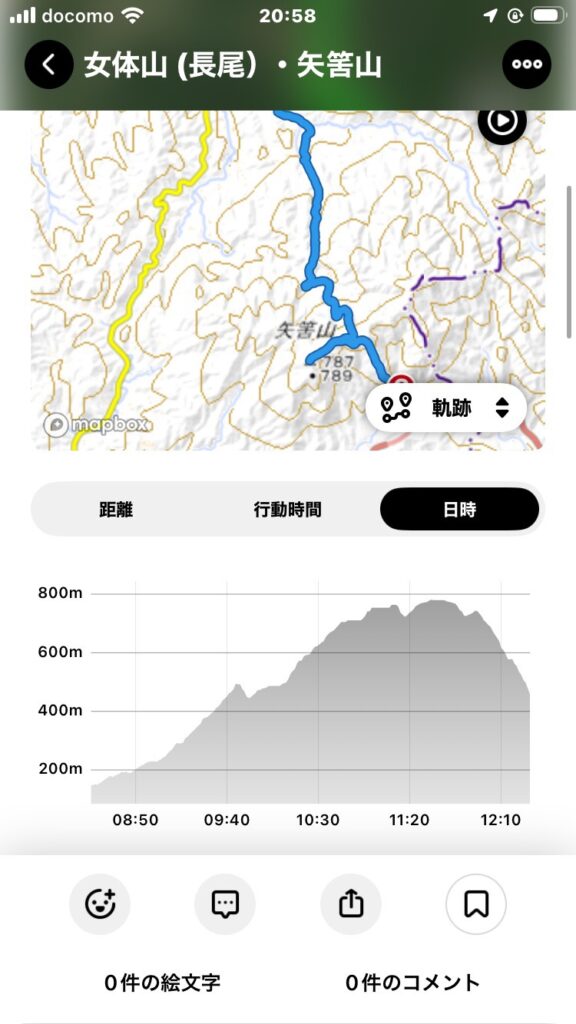The image size is (576, 1024).
Task: Select the 日時 graph tab
Action: (459, 509)
